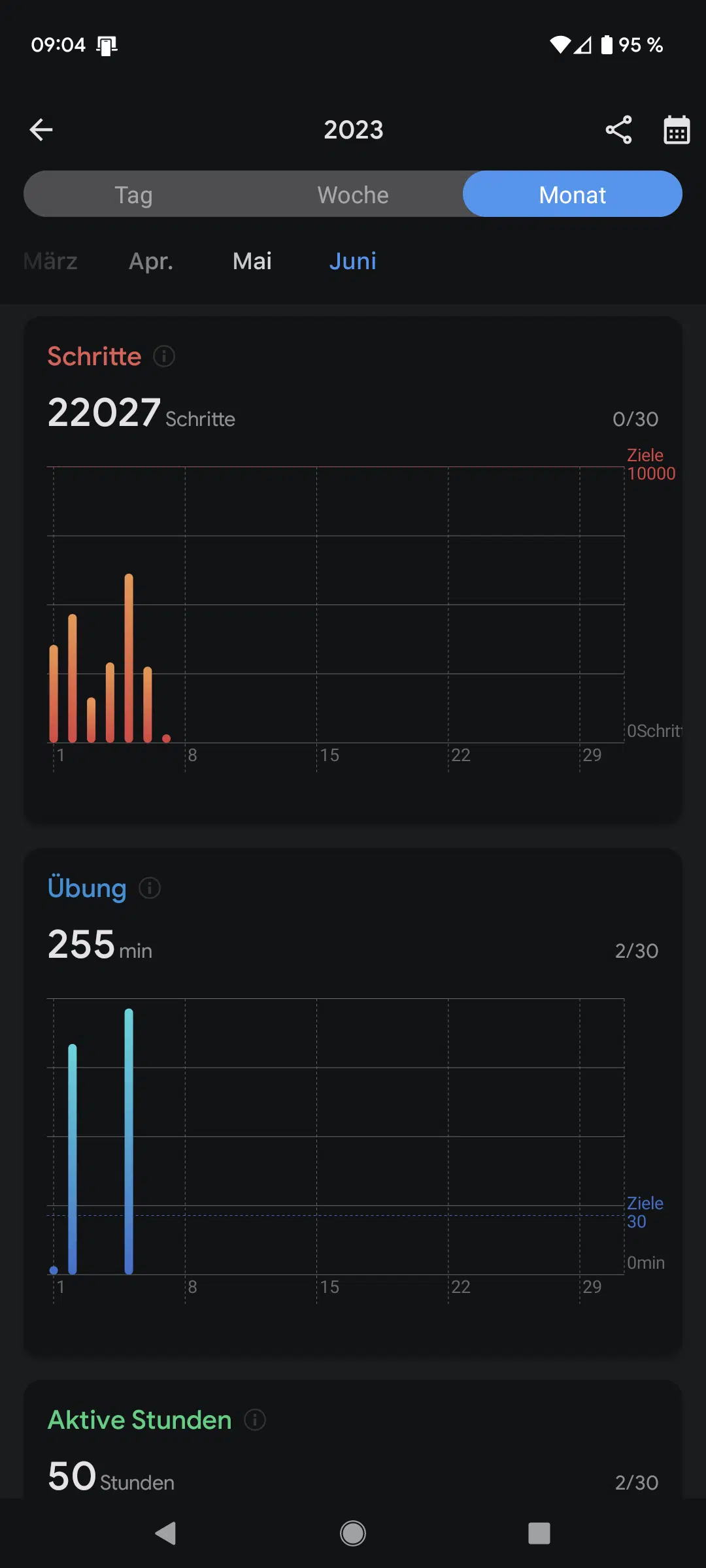Switch to the Woche view
The image size is (706, 1568).
point(353,195)
